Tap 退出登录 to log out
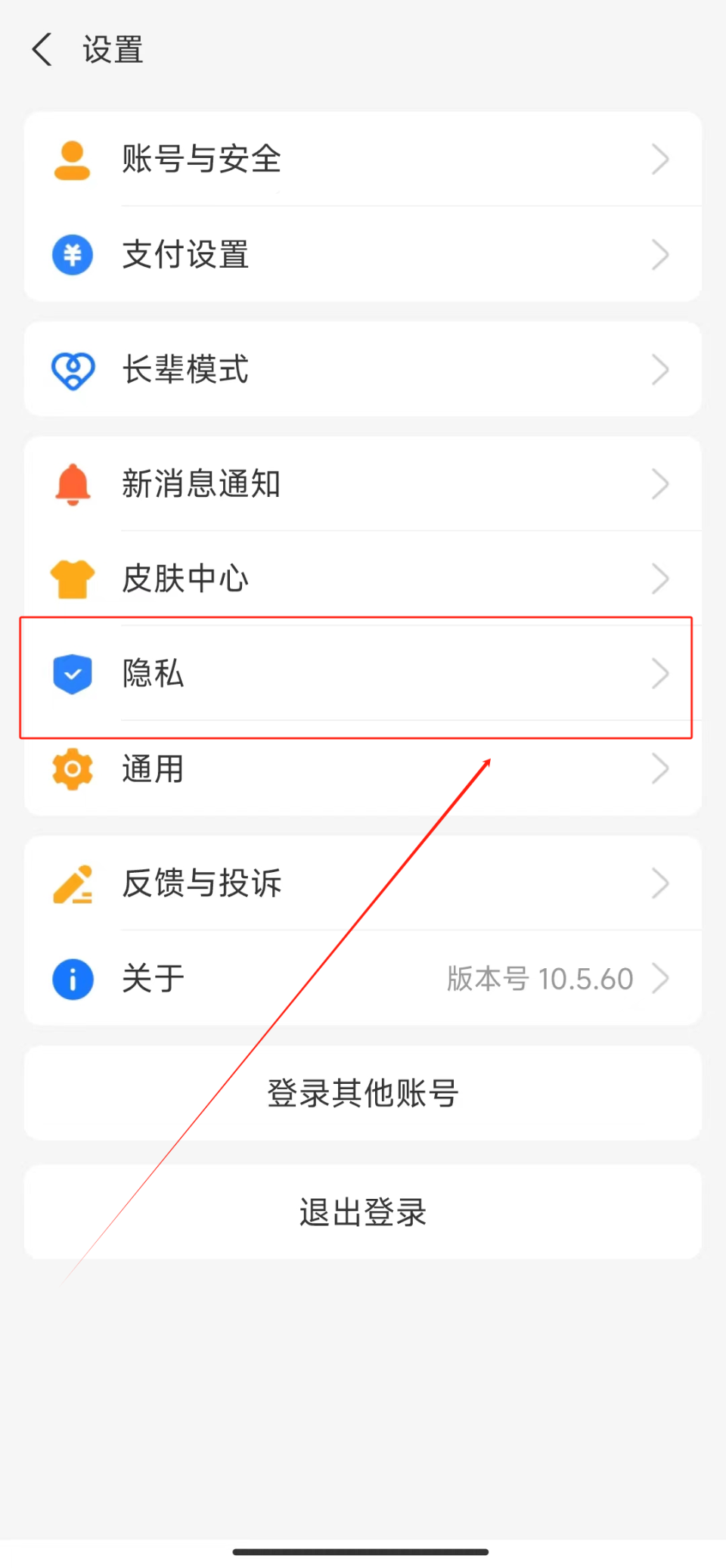726x1568 pixels. 363,1212
